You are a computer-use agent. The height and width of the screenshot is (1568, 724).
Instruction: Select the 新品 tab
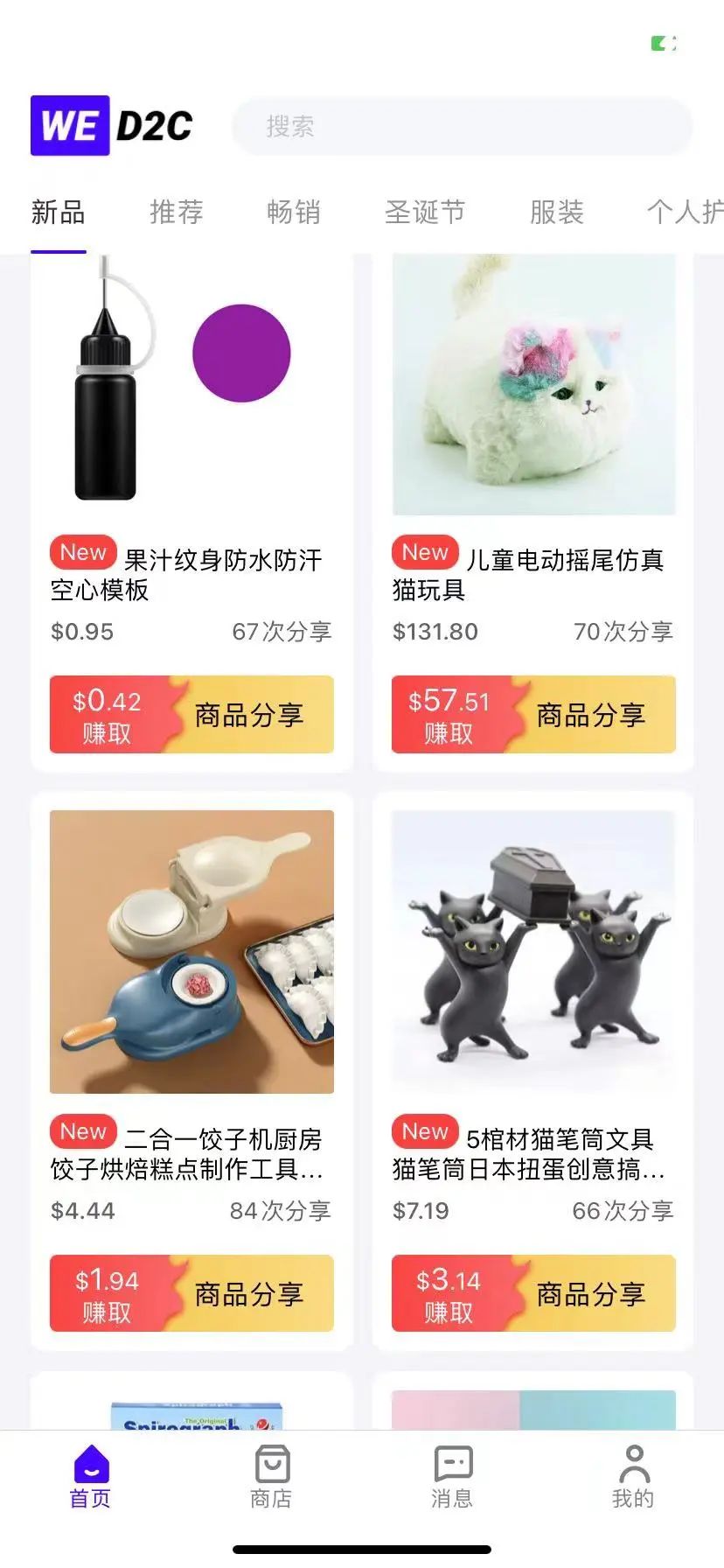pyautogui.click(x=58, y=212)
